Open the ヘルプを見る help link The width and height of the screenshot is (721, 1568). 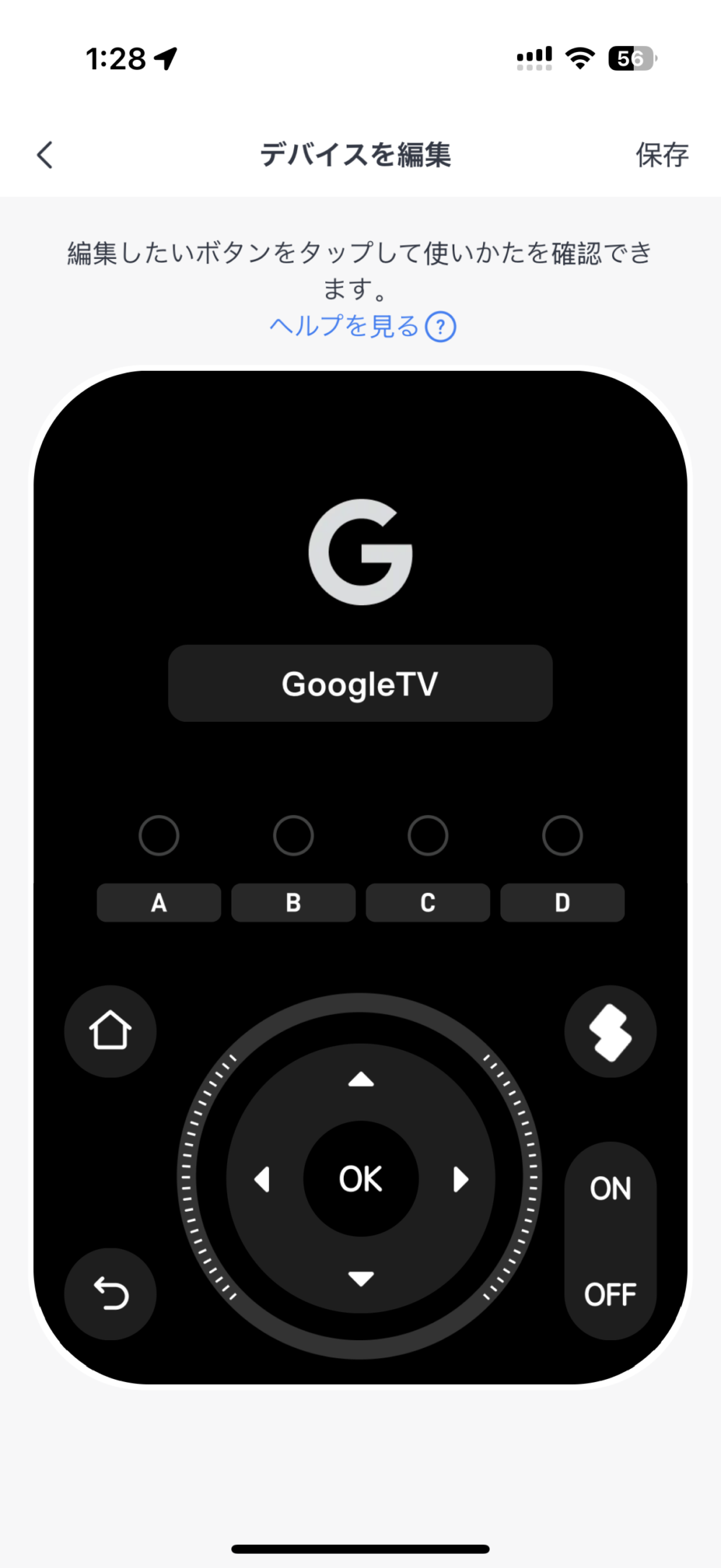363,326
